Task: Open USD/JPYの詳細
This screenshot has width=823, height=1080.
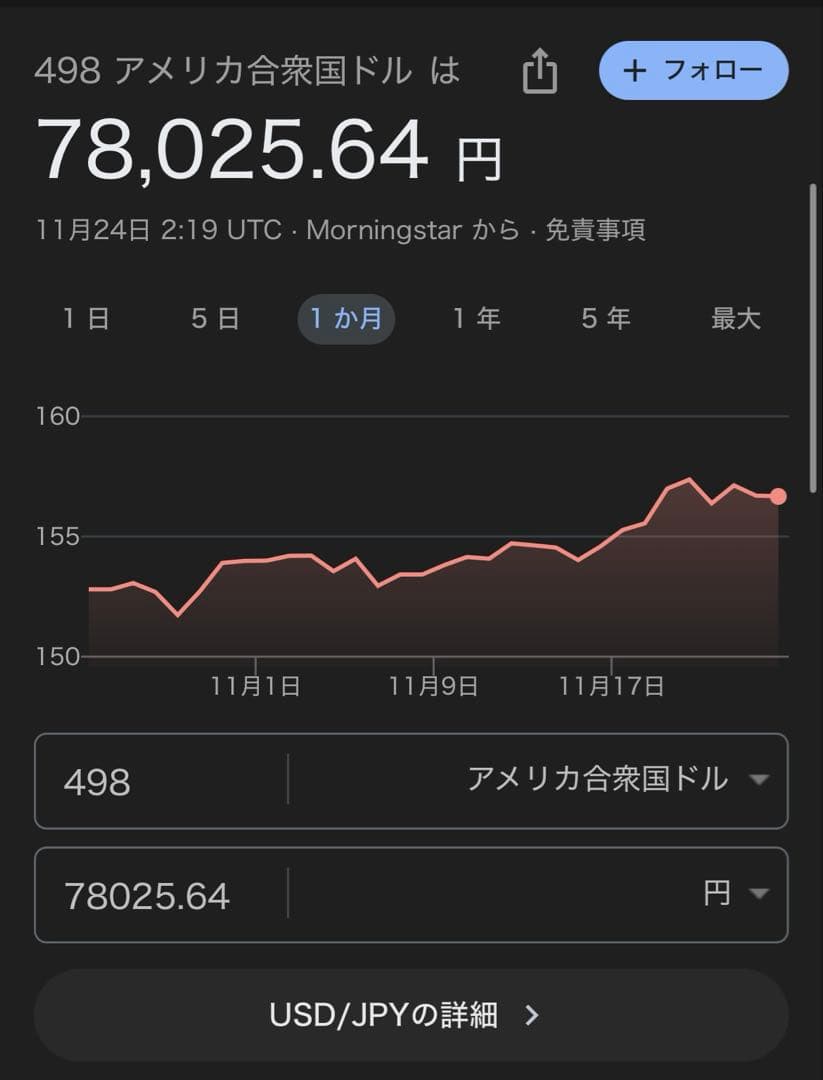Action: point(410,1015)
